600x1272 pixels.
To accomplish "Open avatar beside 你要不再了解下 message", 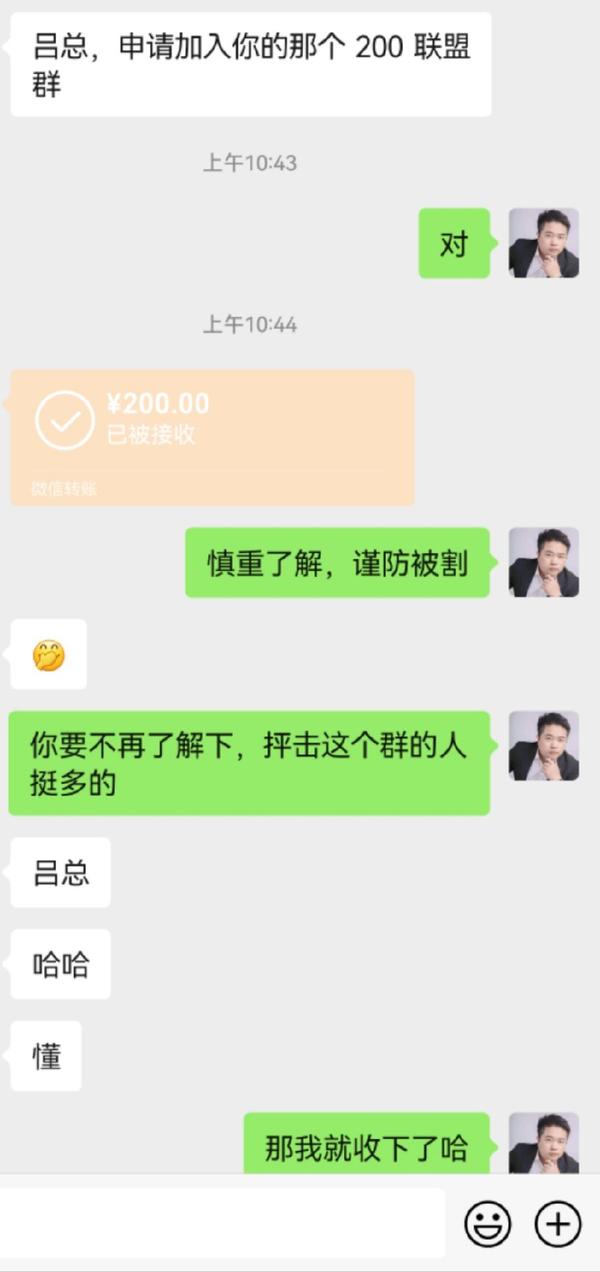I will [x=544, y=746].
